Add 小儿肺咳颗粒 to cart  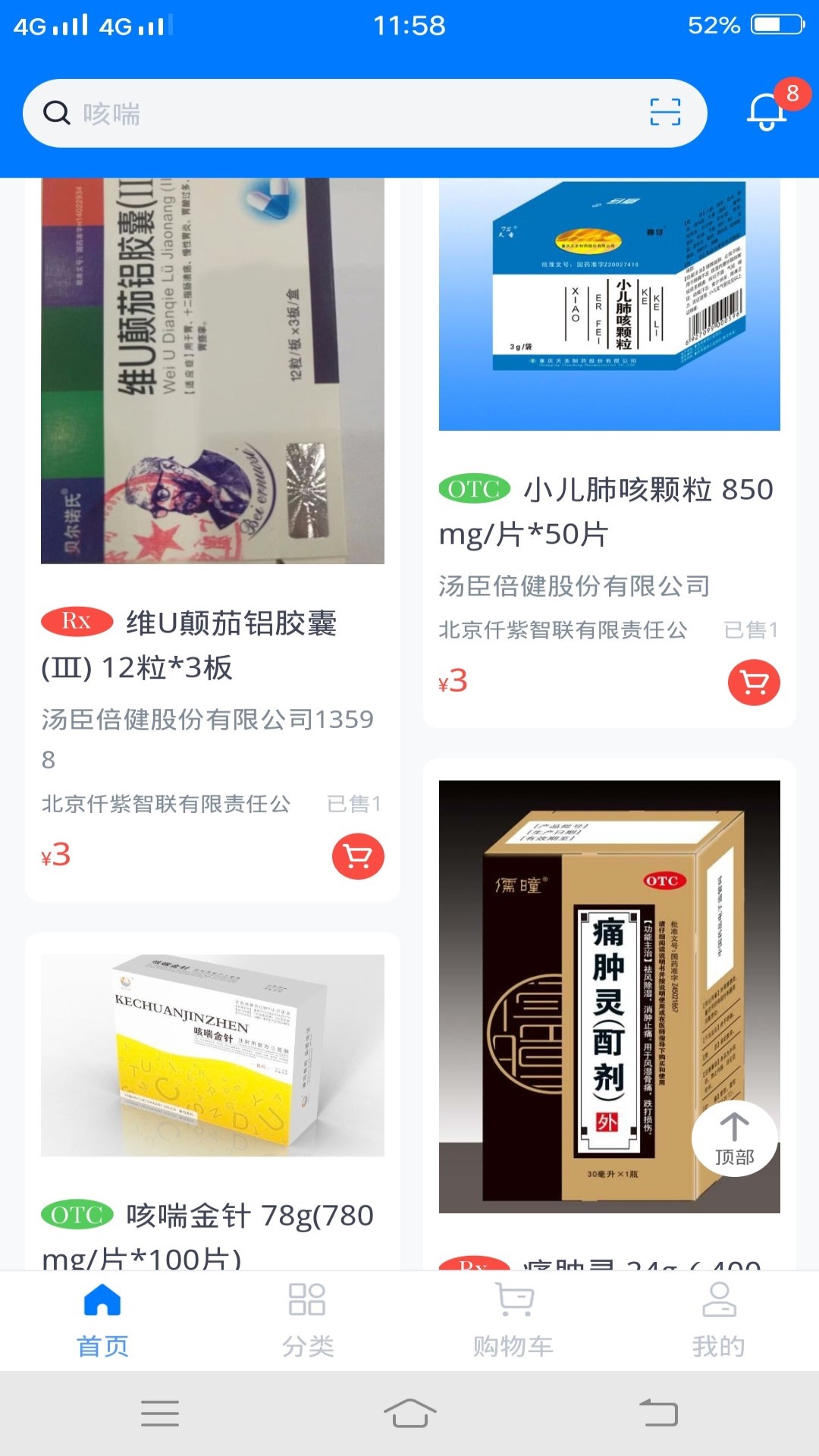tap(753, 682)
